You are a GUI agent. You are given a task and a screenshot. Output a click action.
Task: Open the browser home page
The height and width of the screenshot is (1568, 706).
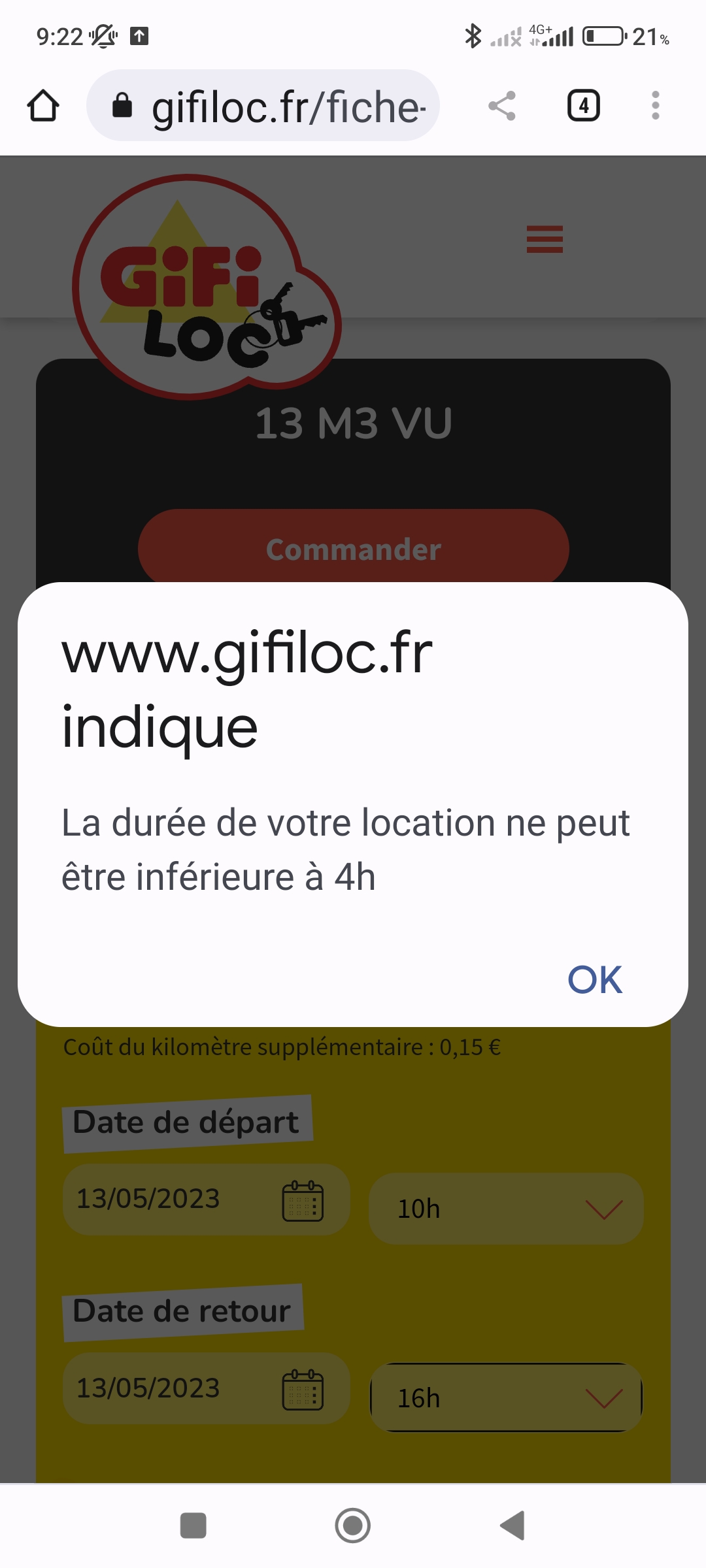[43, 106]
